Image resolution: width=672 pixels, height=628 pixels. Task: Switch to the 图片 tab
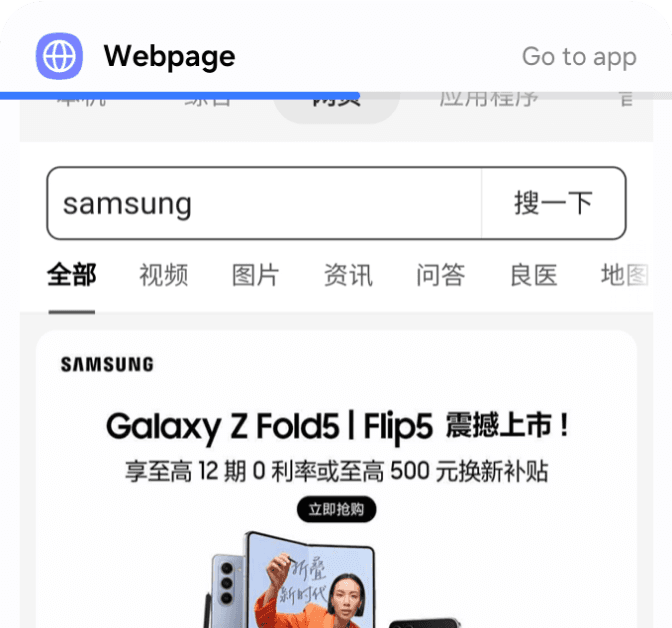[256, 275]
